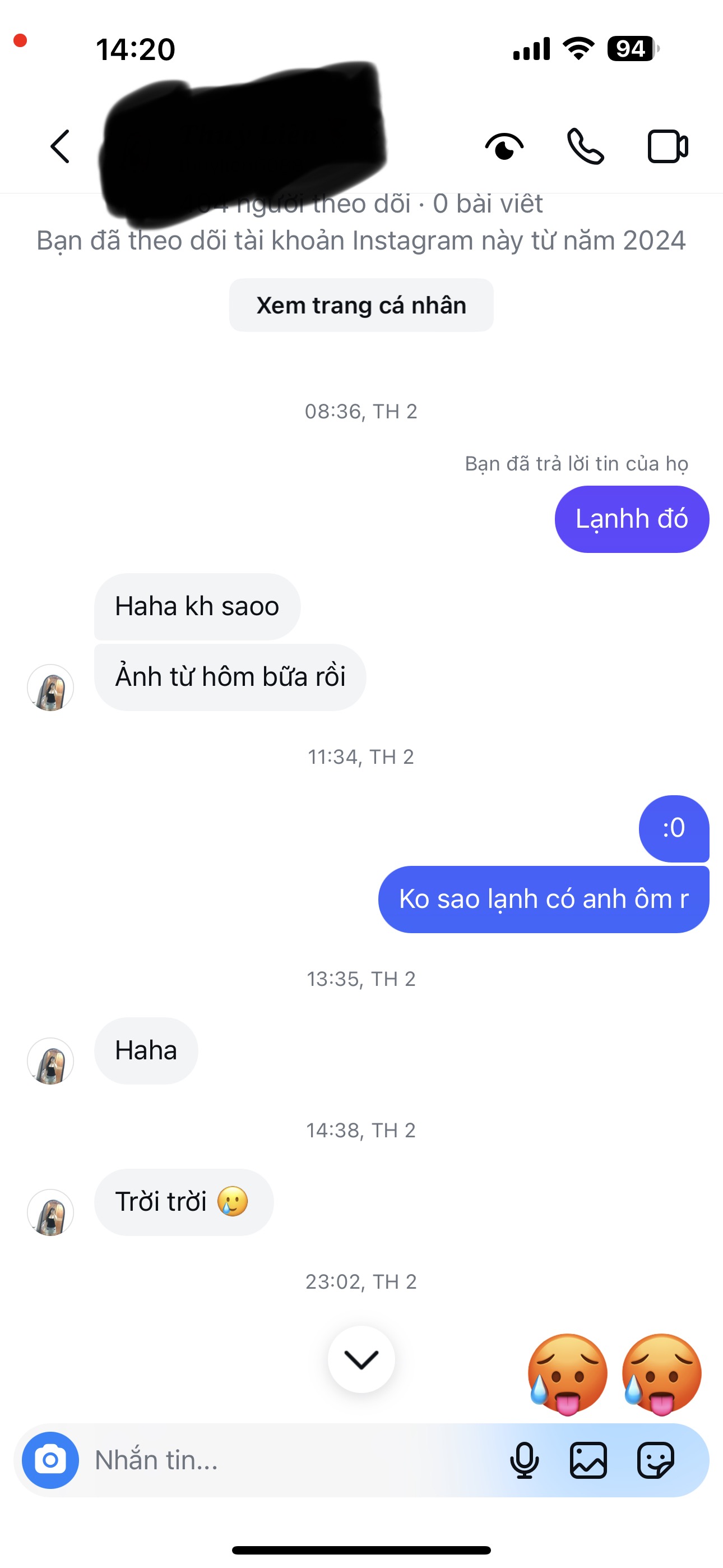Tap the Nhắn tin message field
Viewport: 723px width, 1568px height.
(x=292, y=1460)
